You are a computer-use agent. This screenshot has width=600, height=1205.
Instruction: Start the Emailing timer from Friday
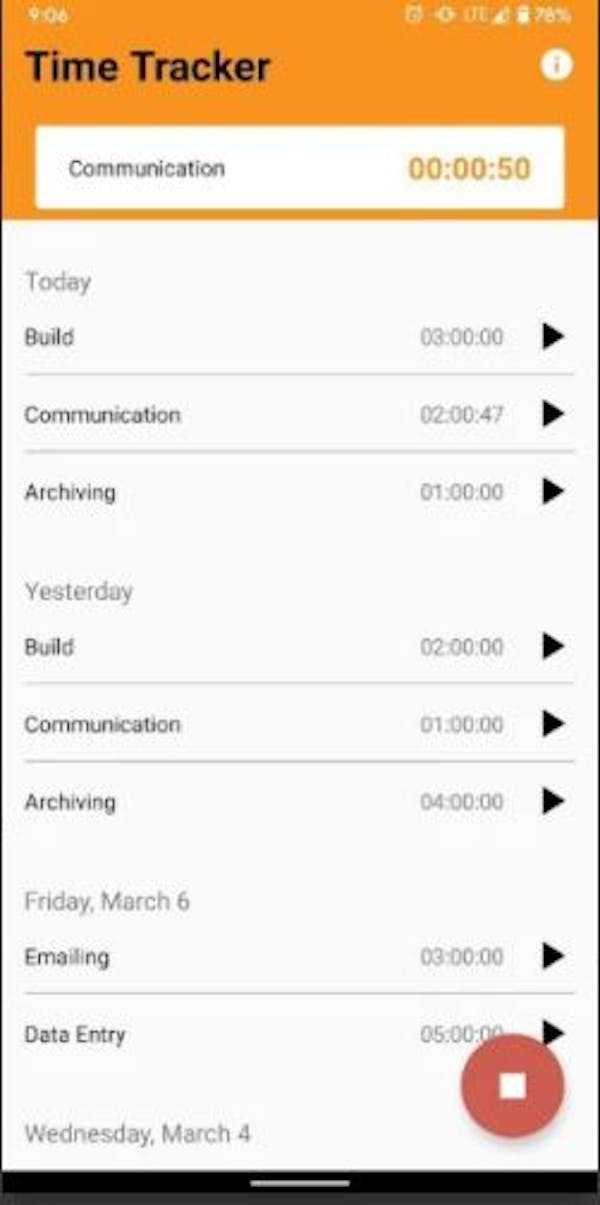click(553, 957)
